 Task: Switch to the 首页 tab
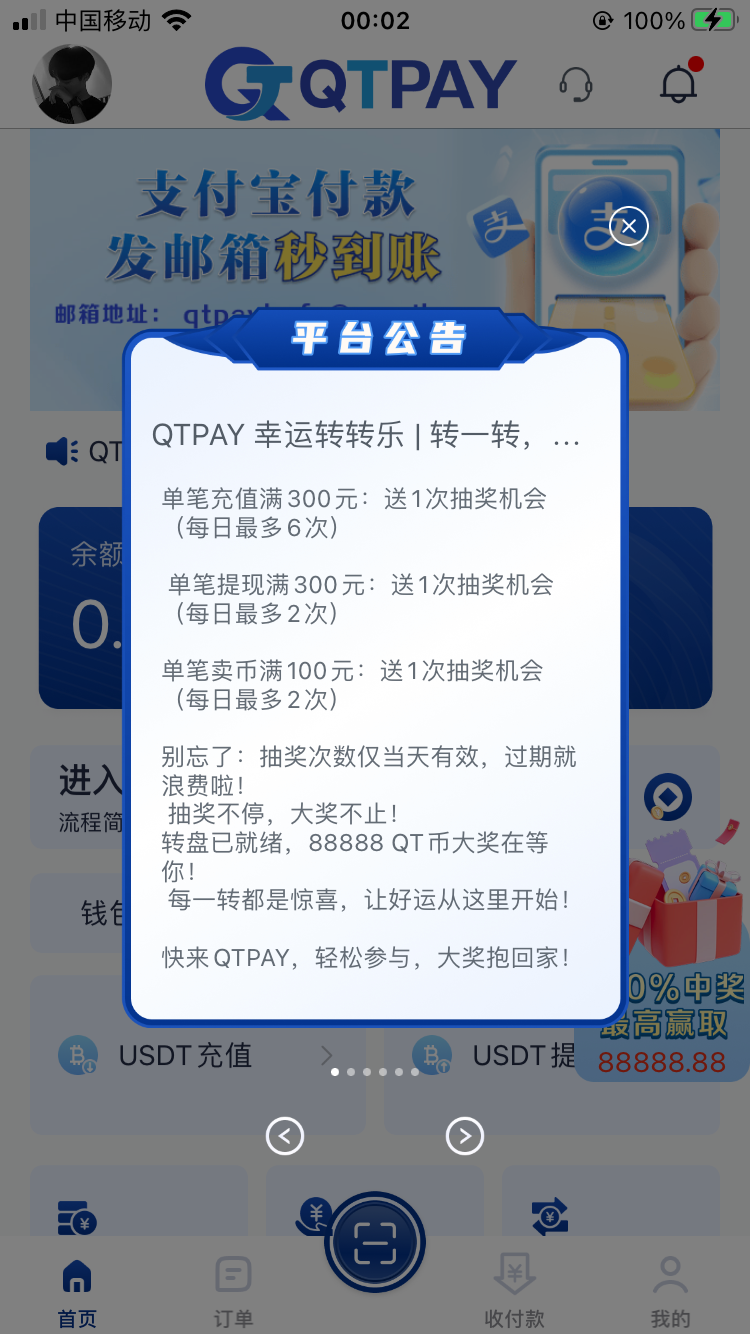(77, 1292)
